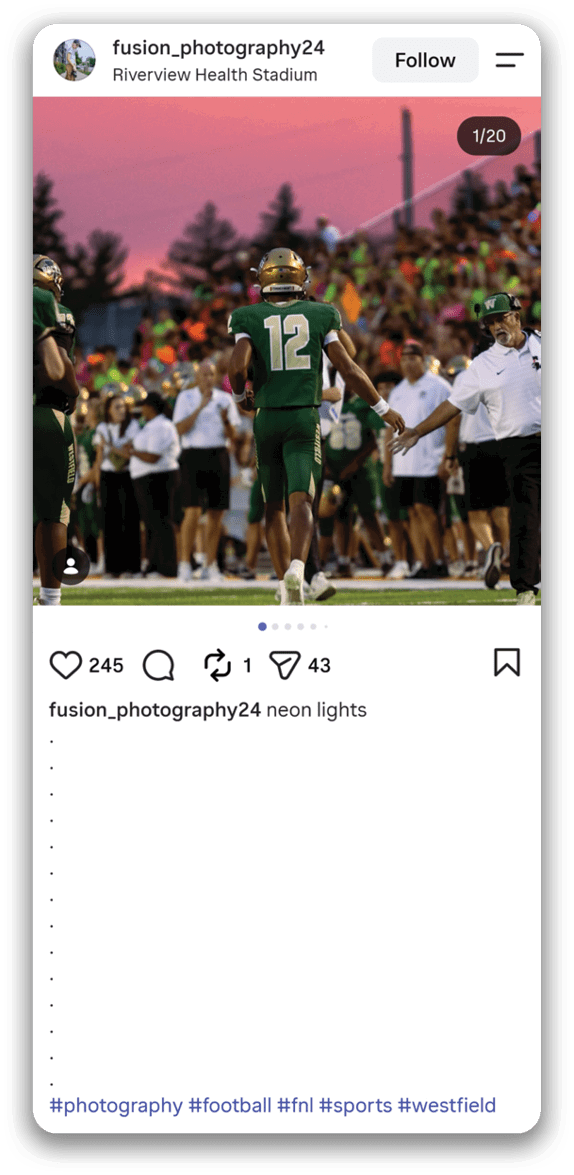Bookmark this post
Image resolution: width=574 pixels, height=1175 pixels.
click(x=507, y=662)
